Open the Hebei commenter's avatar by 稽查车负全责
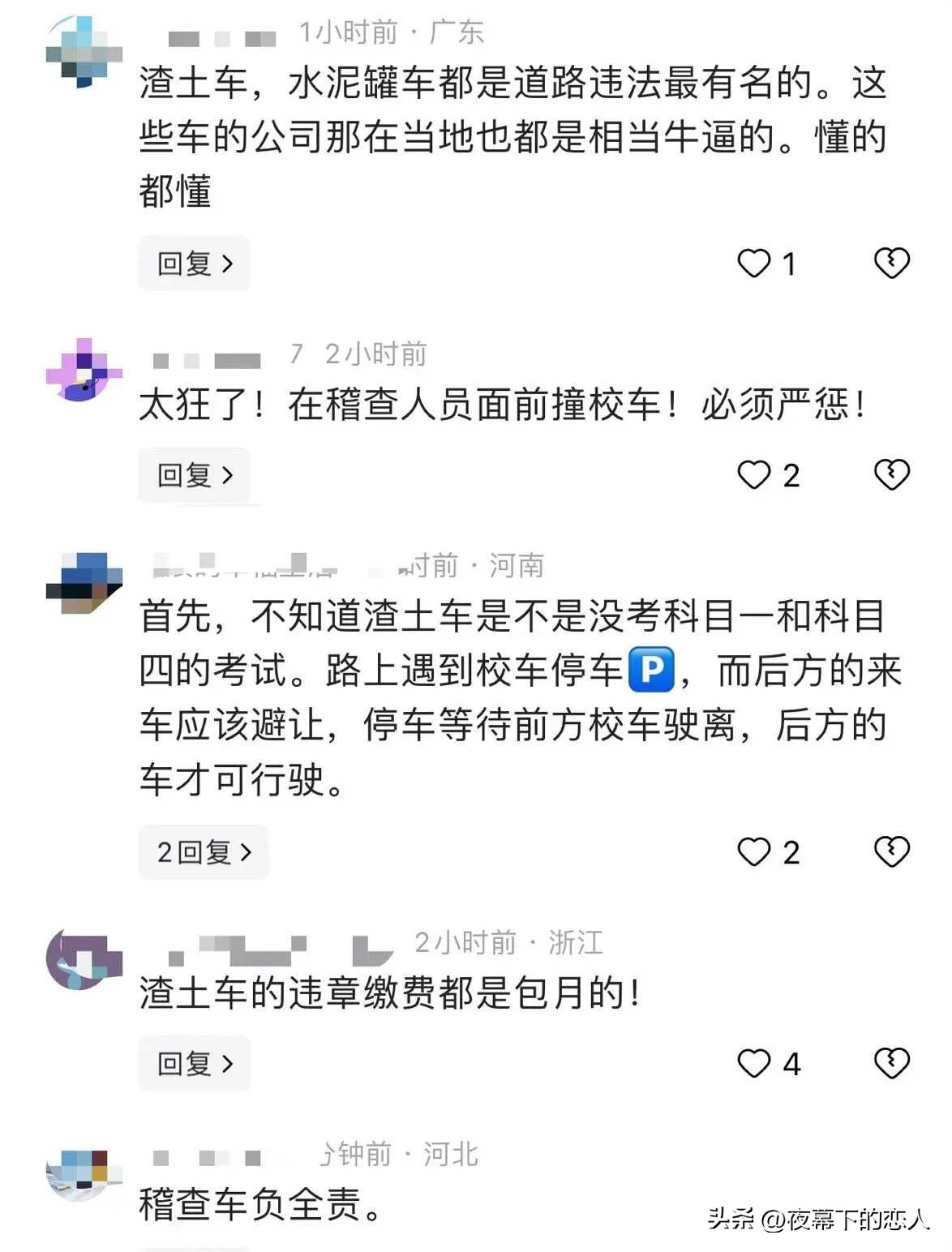Image resolution: width=952 pixels, height=1252 pixels. pyautogui.click(x=84, y=1174)
